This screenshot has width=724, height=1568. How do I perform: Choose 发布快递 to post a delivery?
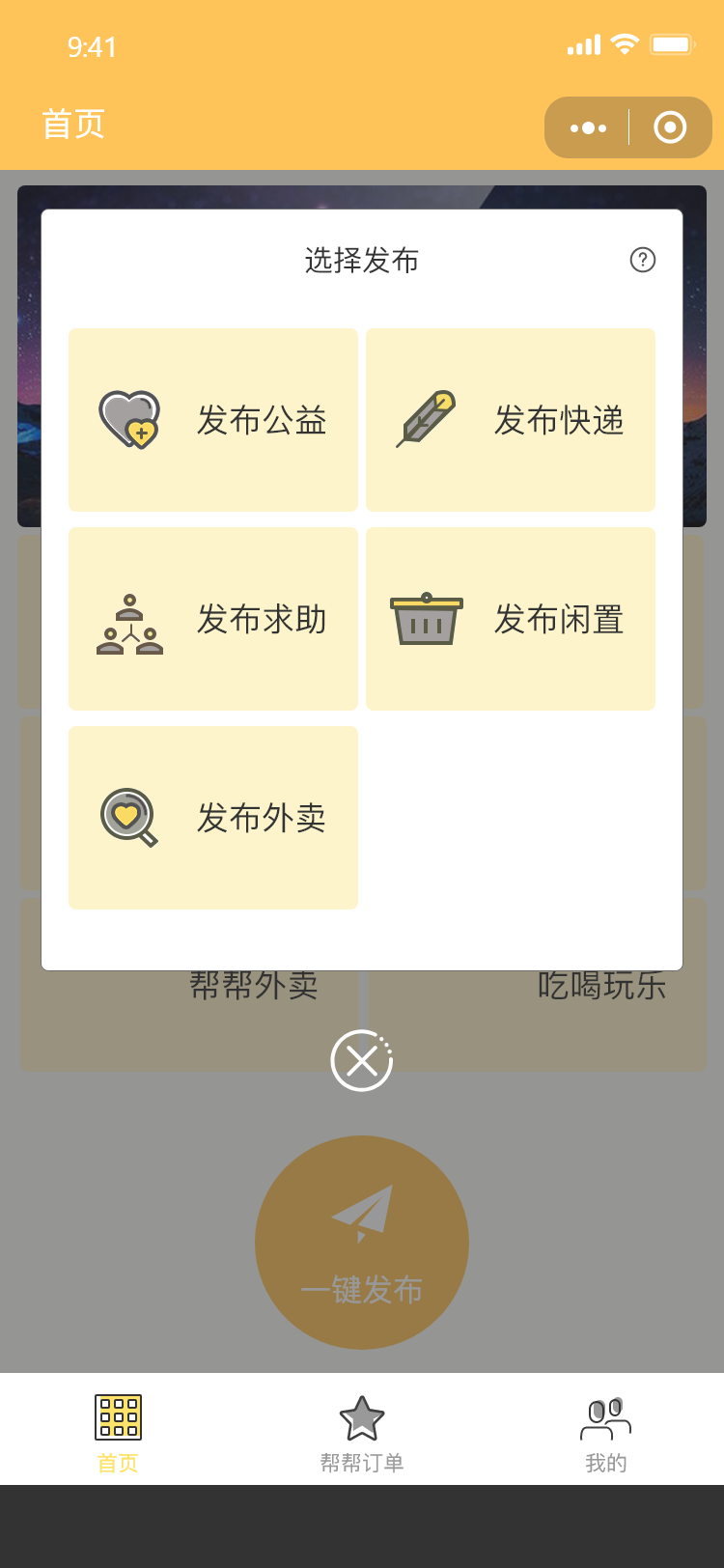511,420
